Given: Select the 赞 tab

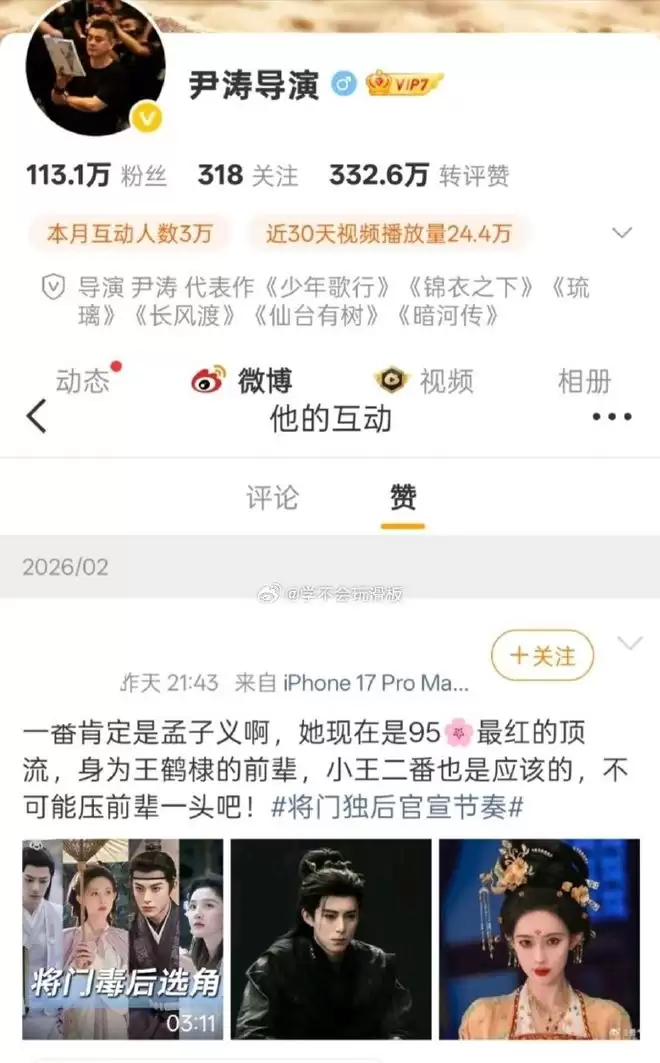Looking at the screenshot, I should point(403,497).
